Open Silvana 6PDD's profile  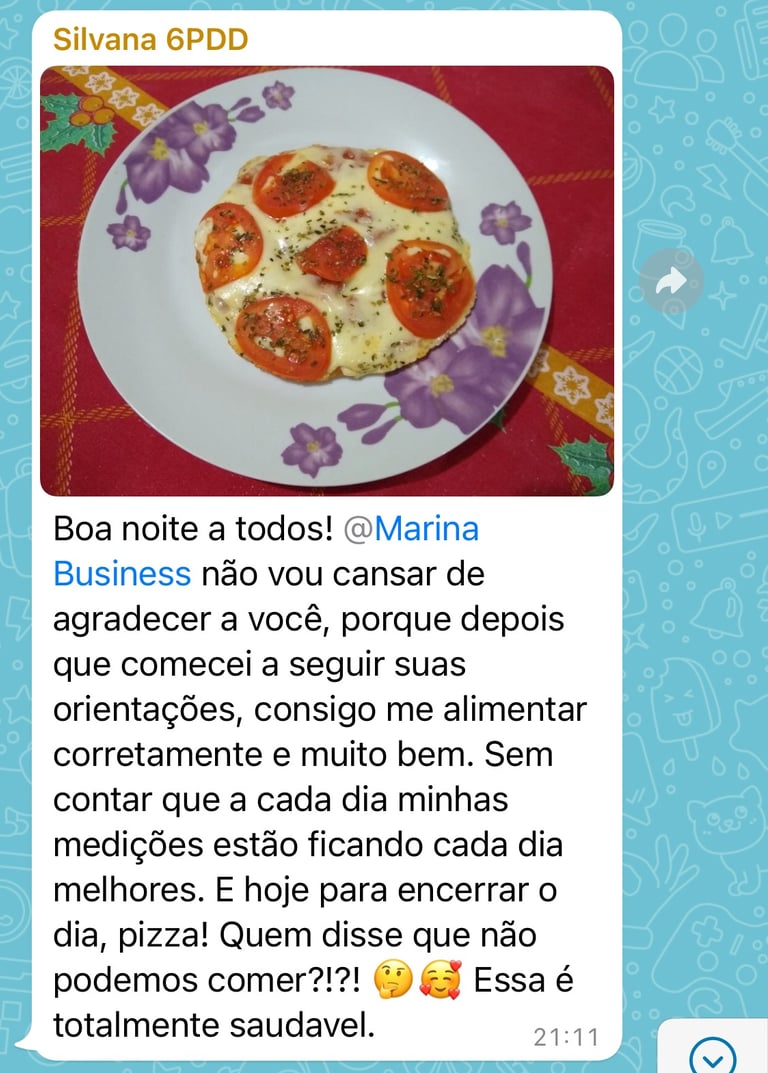tap(150, 40)
